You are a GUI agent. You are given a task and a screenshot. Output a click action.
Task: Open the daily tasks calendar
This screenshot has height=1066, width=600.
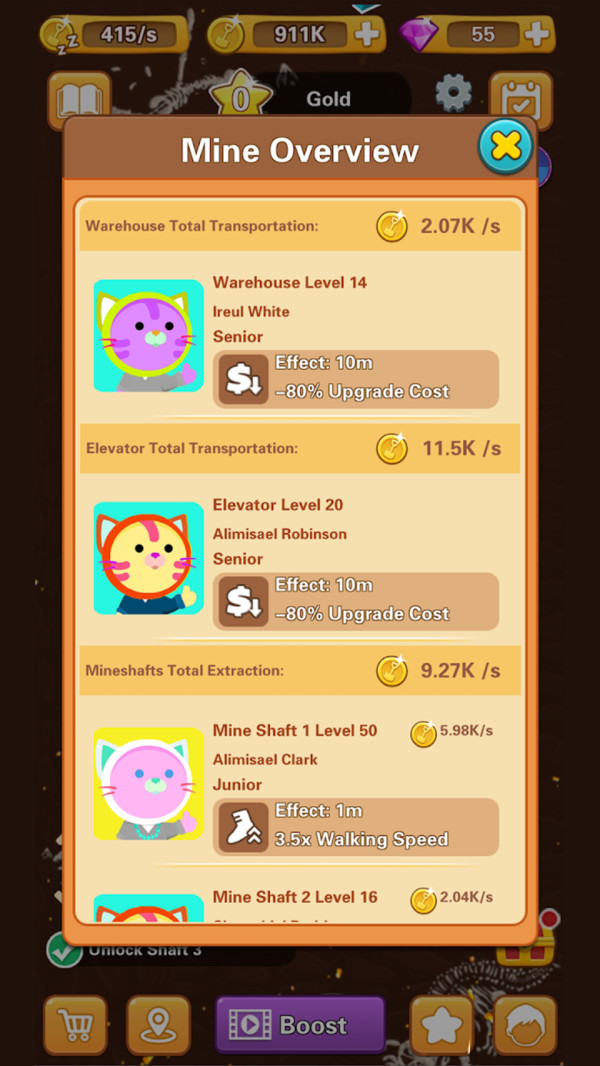521,98
